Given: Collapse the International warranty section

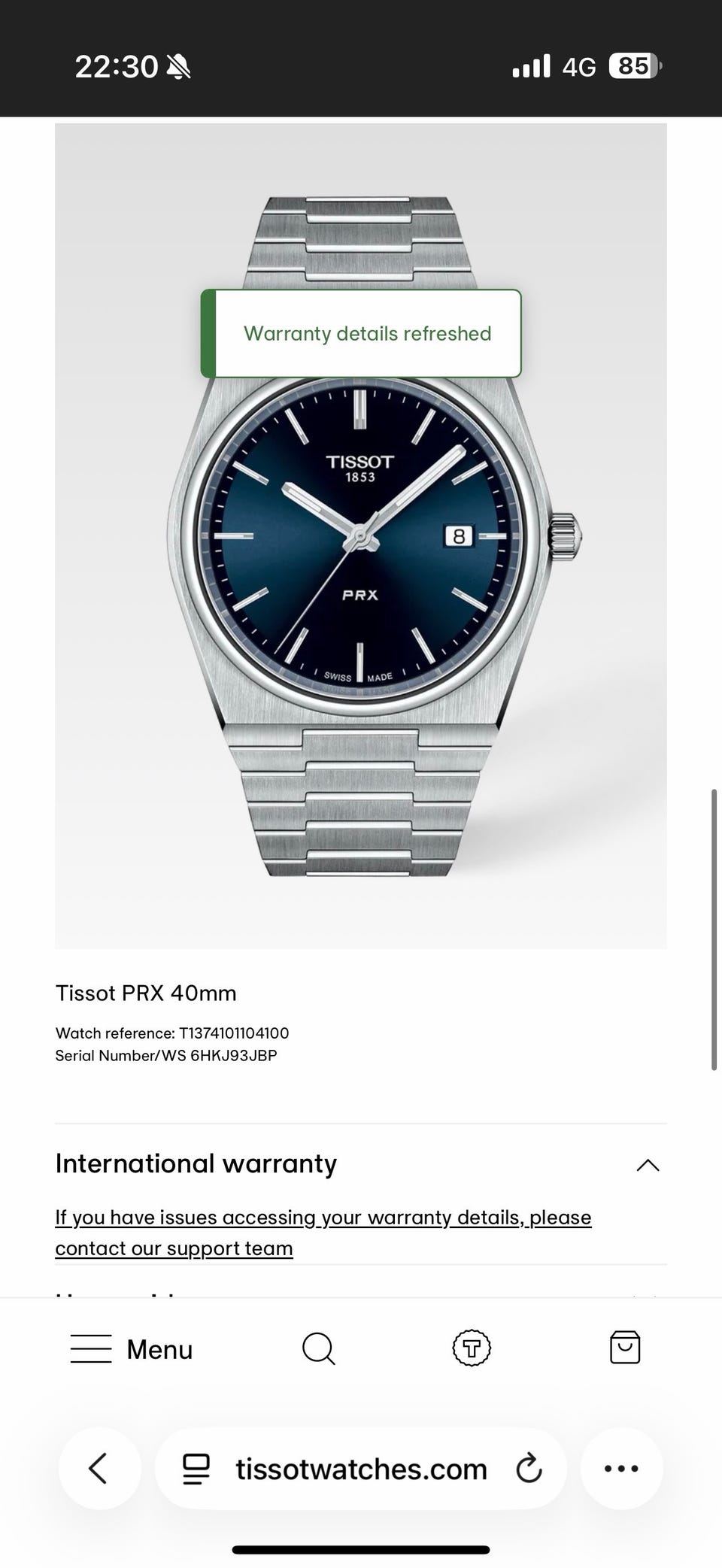Looking at the screenshot, I should coord(648,1165).
